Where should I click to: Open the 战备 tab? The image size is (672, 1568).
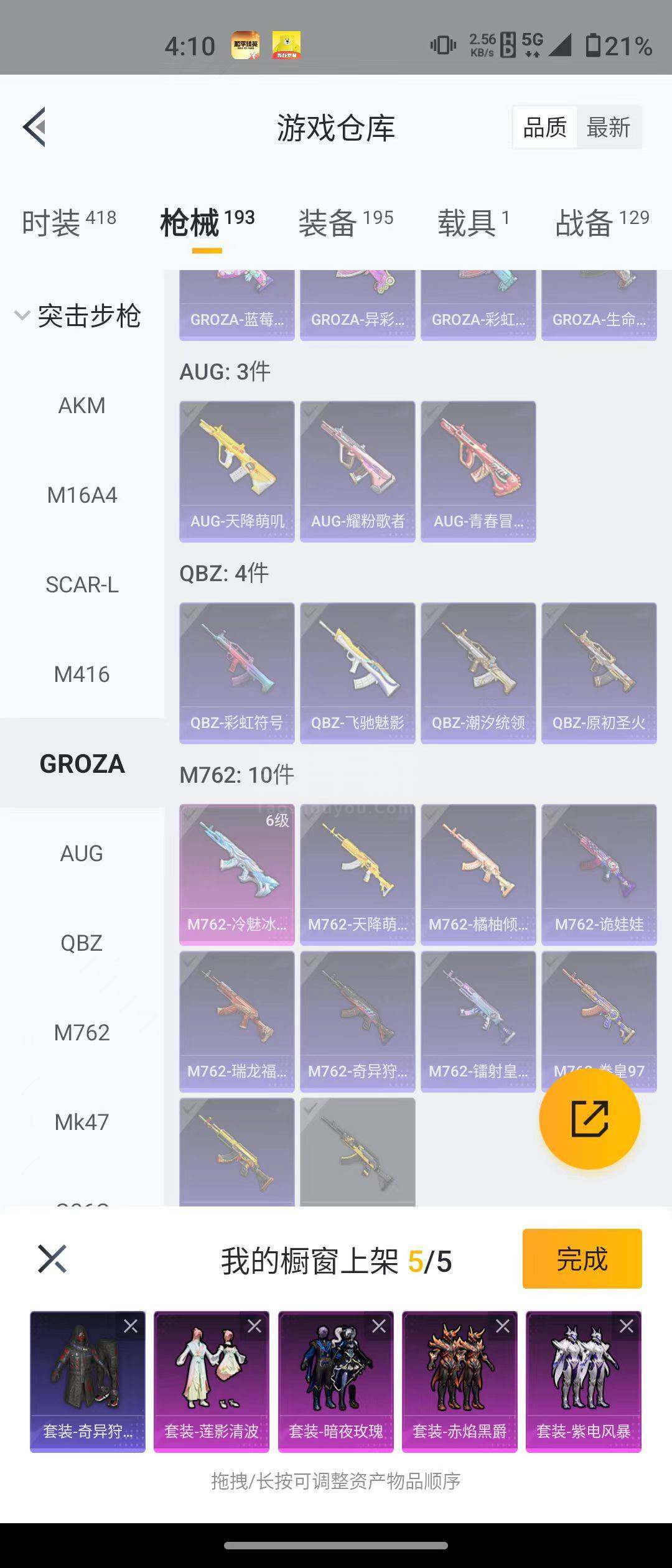(601, 222)
